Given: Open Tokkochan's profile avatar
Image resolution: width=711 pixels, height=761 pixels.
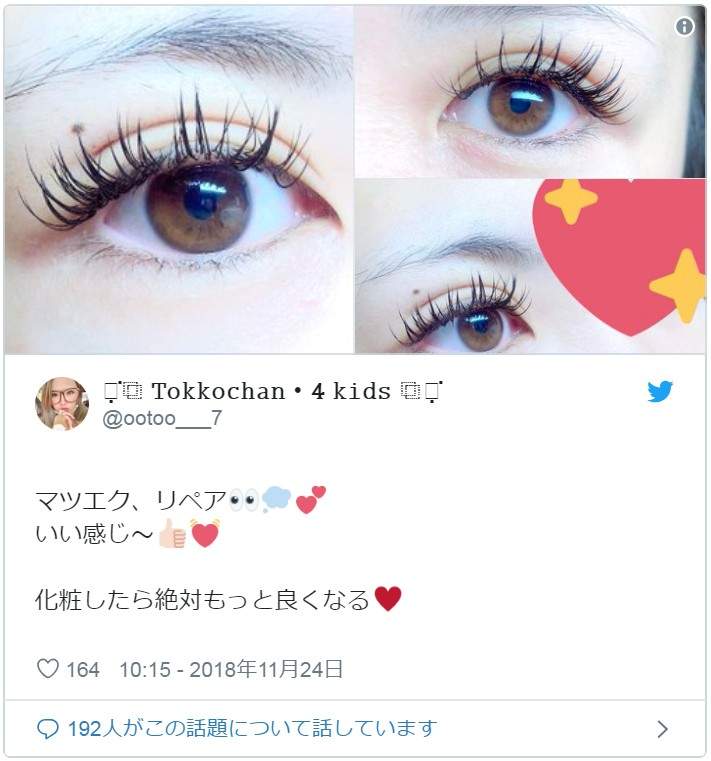Looking at the screenshot, I should (62, 404).
